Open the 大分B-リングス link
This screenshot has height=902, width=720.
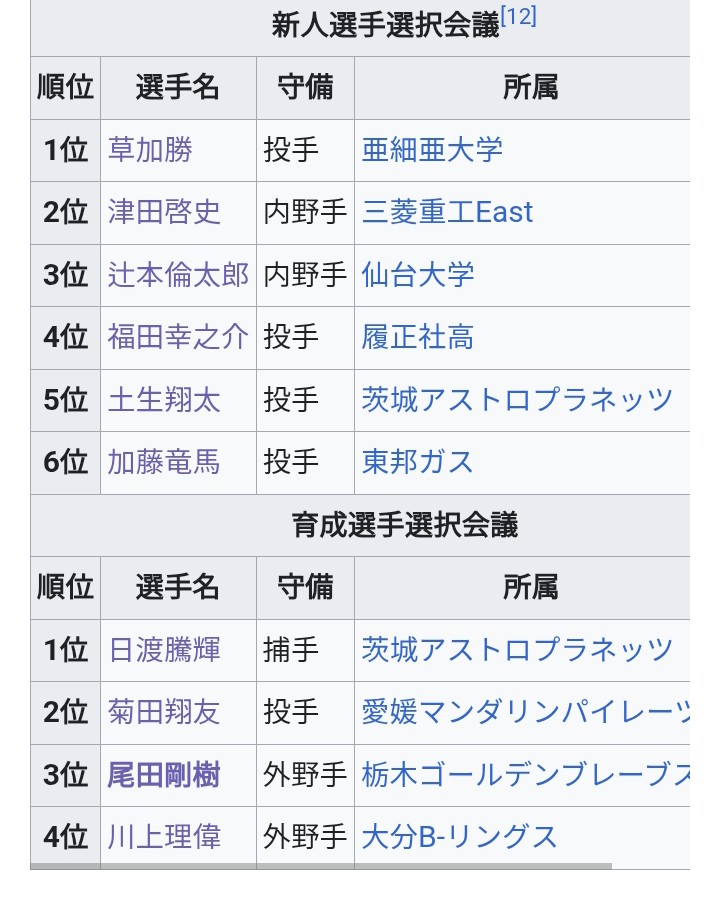point(460,837)
